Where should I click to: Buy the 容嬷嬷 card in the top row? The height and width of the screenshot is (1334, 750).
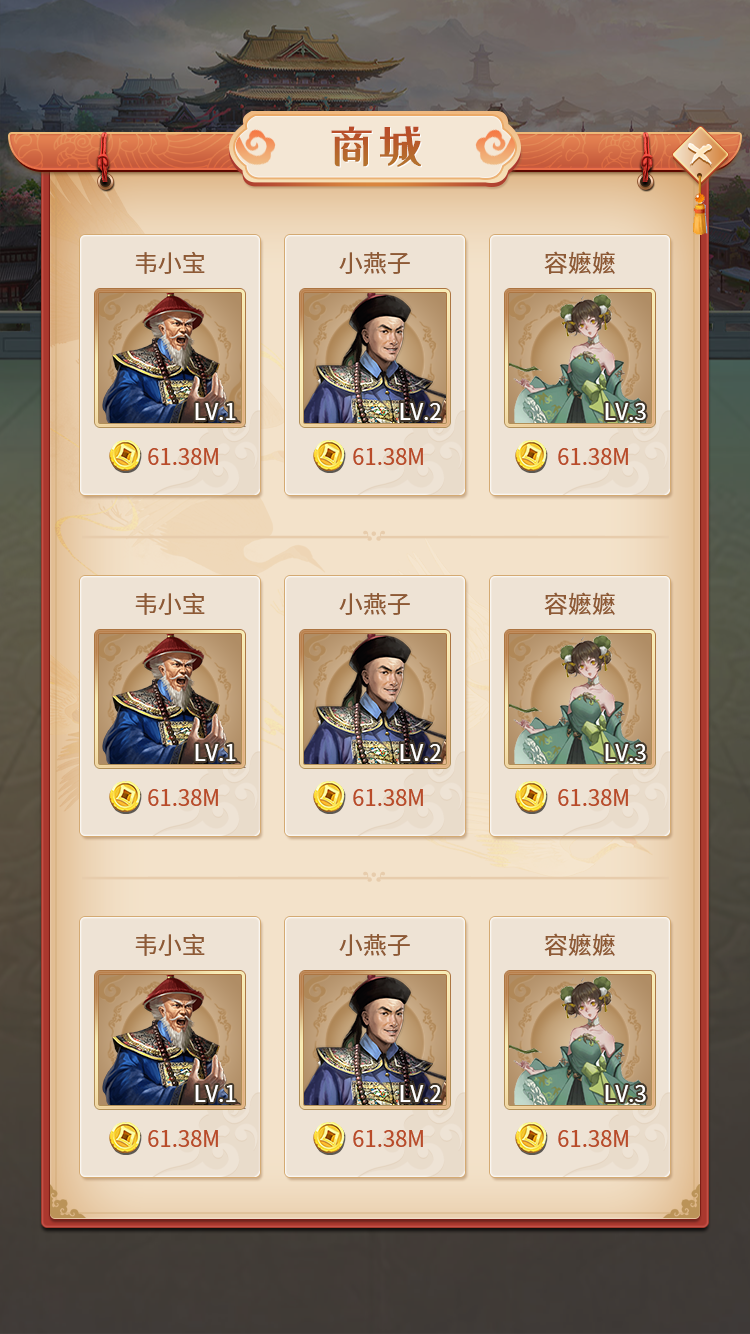coord(580,365)
